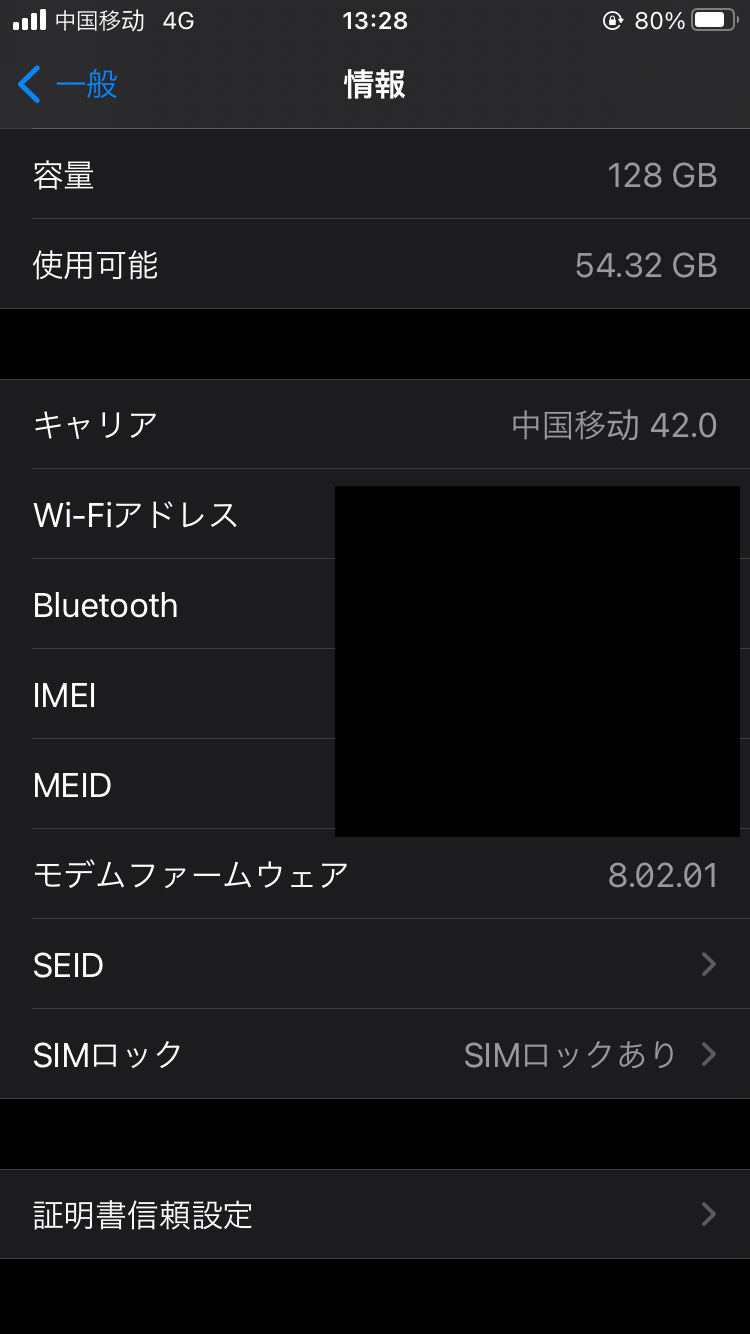750x1334 pixels.
Task: Open the SIMロック details row
Action: (x=375, y=1054)
